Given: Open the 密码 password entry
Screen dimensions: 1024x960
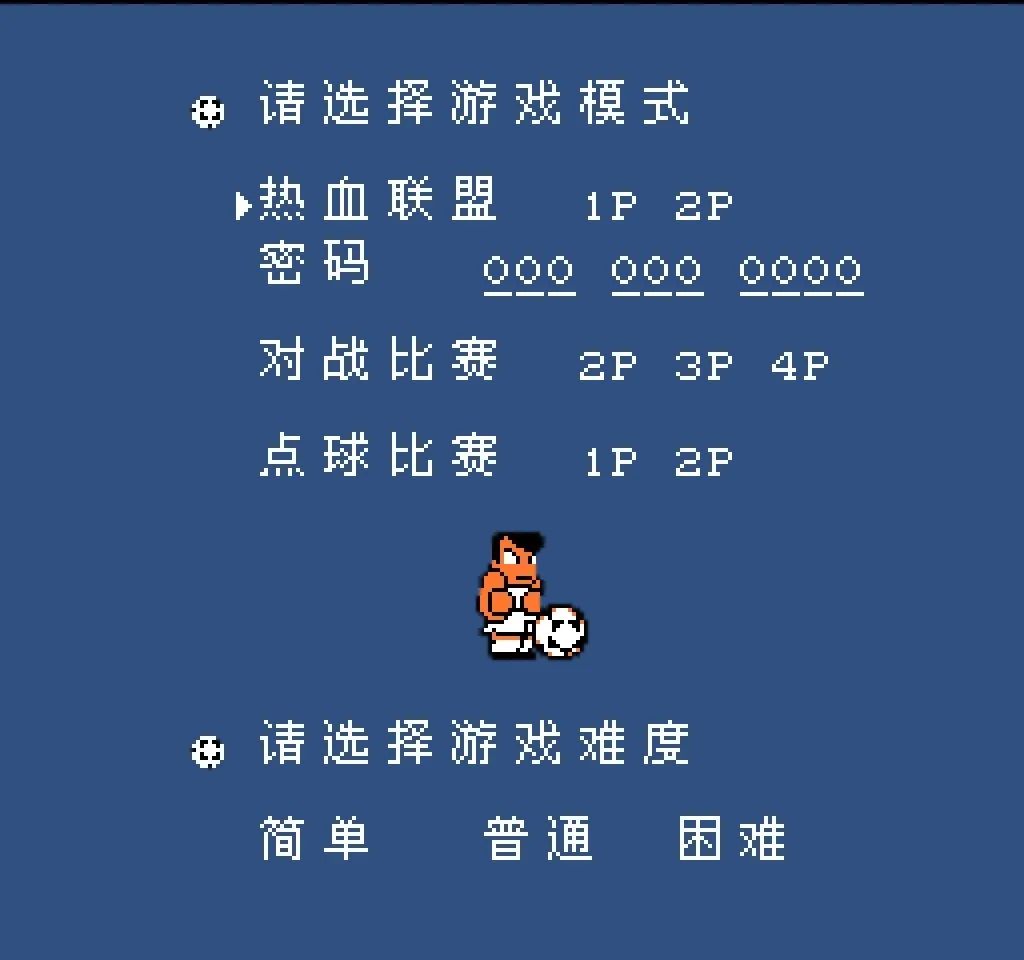Looking at the screenshot, I should pos(314,265).
